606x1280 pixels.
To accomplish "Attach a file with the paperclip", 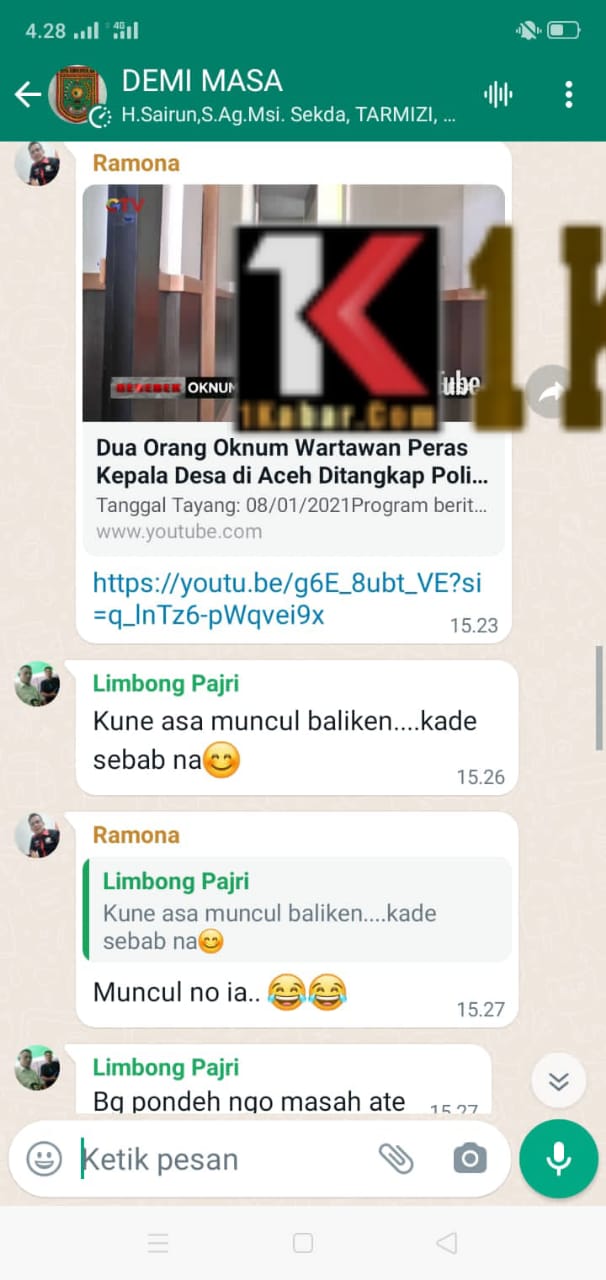I will [x=396, y=1159].
